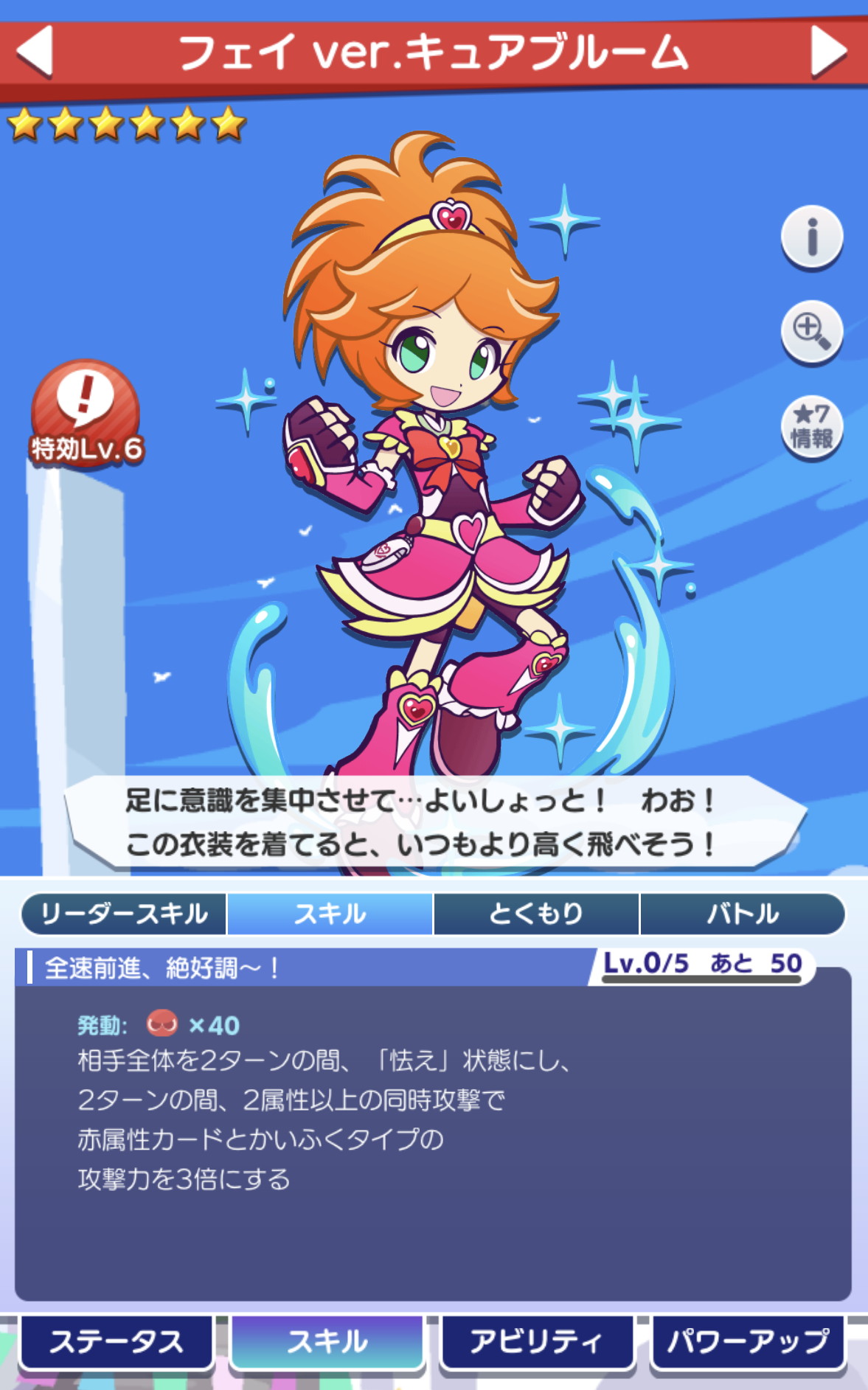Screen dimensions: 868x1390
Task: Zoom in on the character illustration
Action: pos(811,331)
